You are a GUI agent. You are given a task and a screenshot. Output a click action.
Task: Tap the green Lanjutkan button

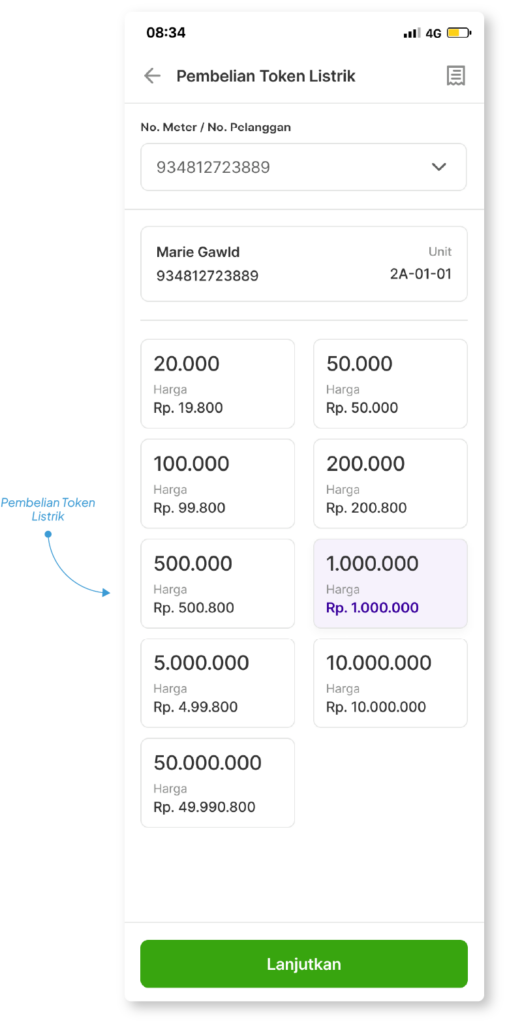pos(304,964)
